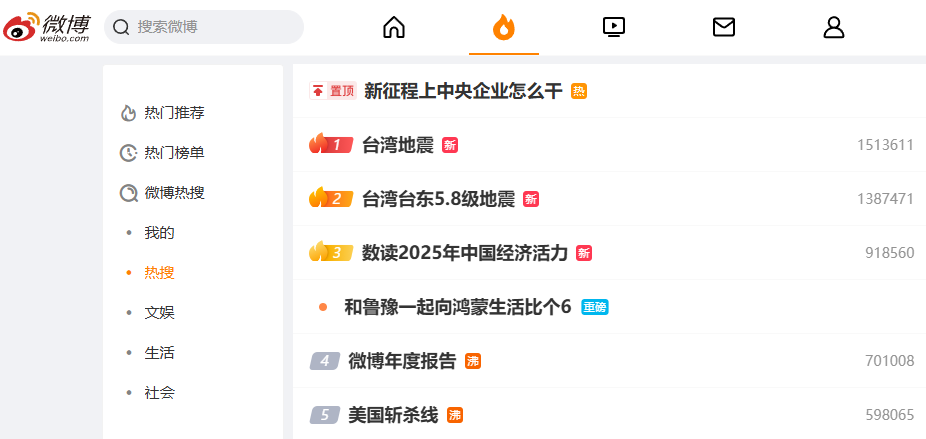Switch to the 我的 list
Screen dimensions: 926x439
159,233
